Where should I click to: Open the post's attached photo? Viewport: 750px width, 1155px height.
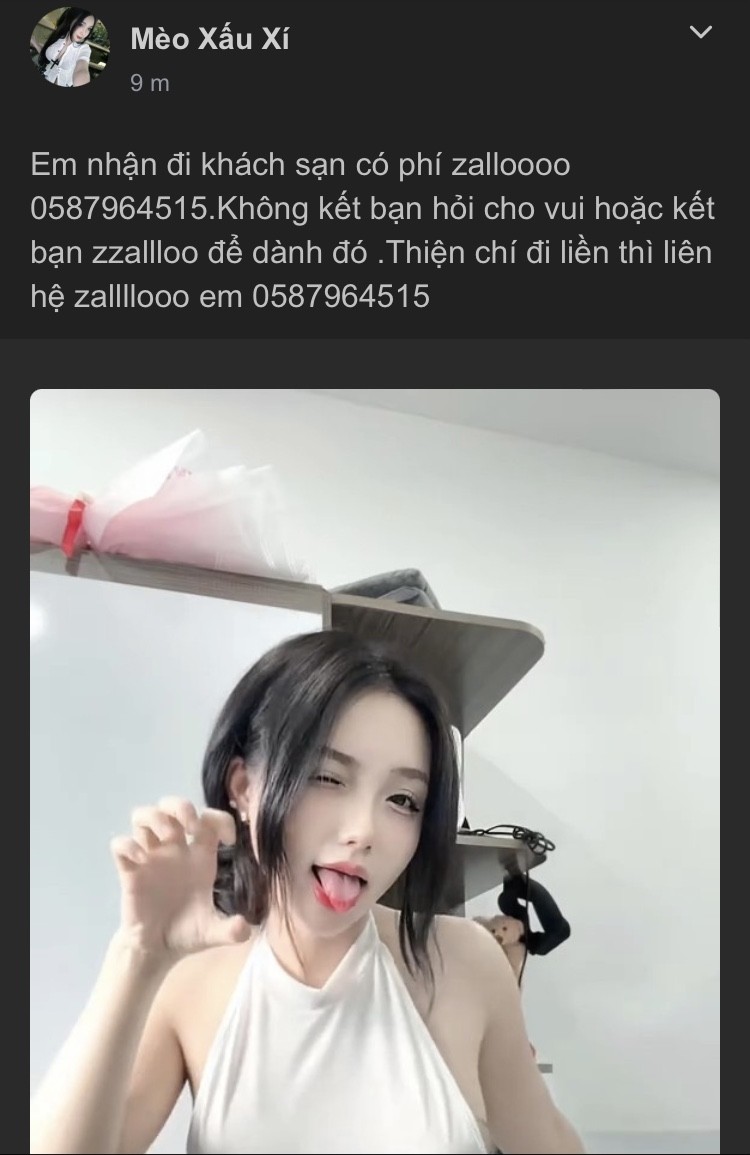click(x=374, y=770)
